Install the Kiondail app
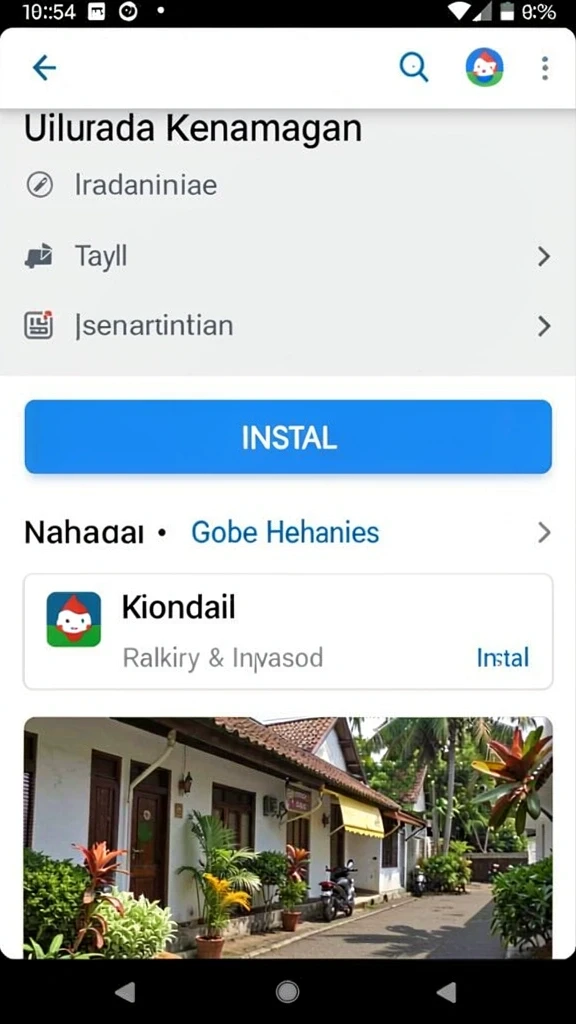 point(503,658)
